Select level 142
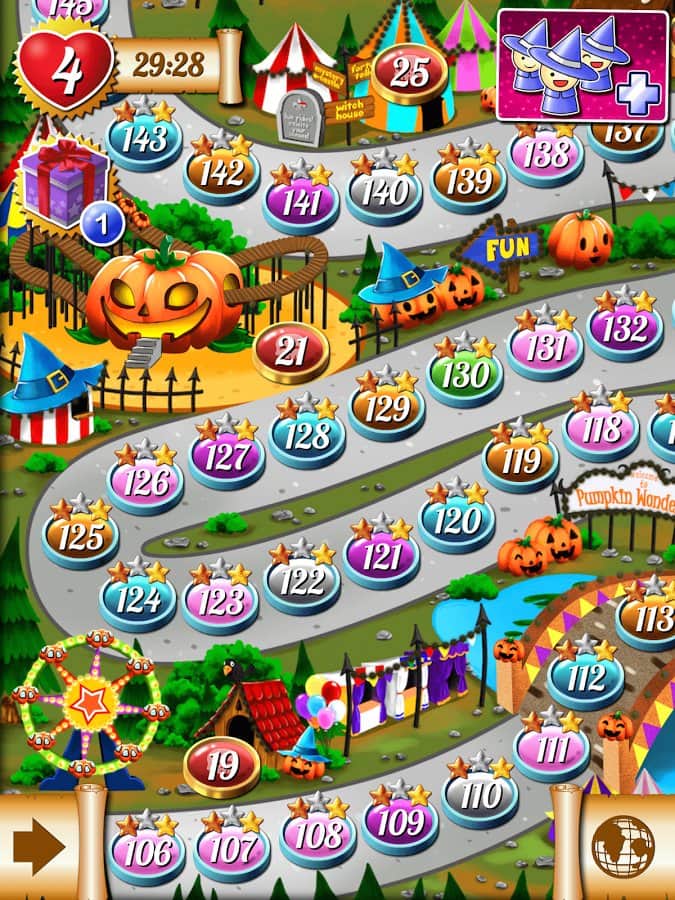This screenshot has height=900, width=675. pos(221,173)
